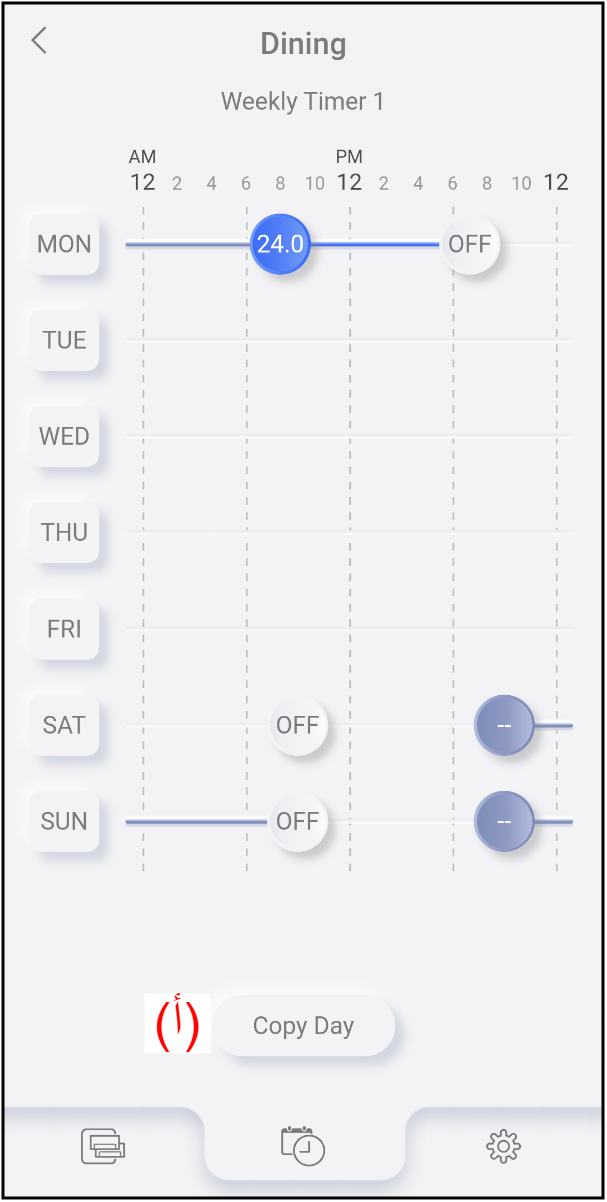The image size is (607, 1202).
Task: Select the MON day button
Action: point(64,244)
